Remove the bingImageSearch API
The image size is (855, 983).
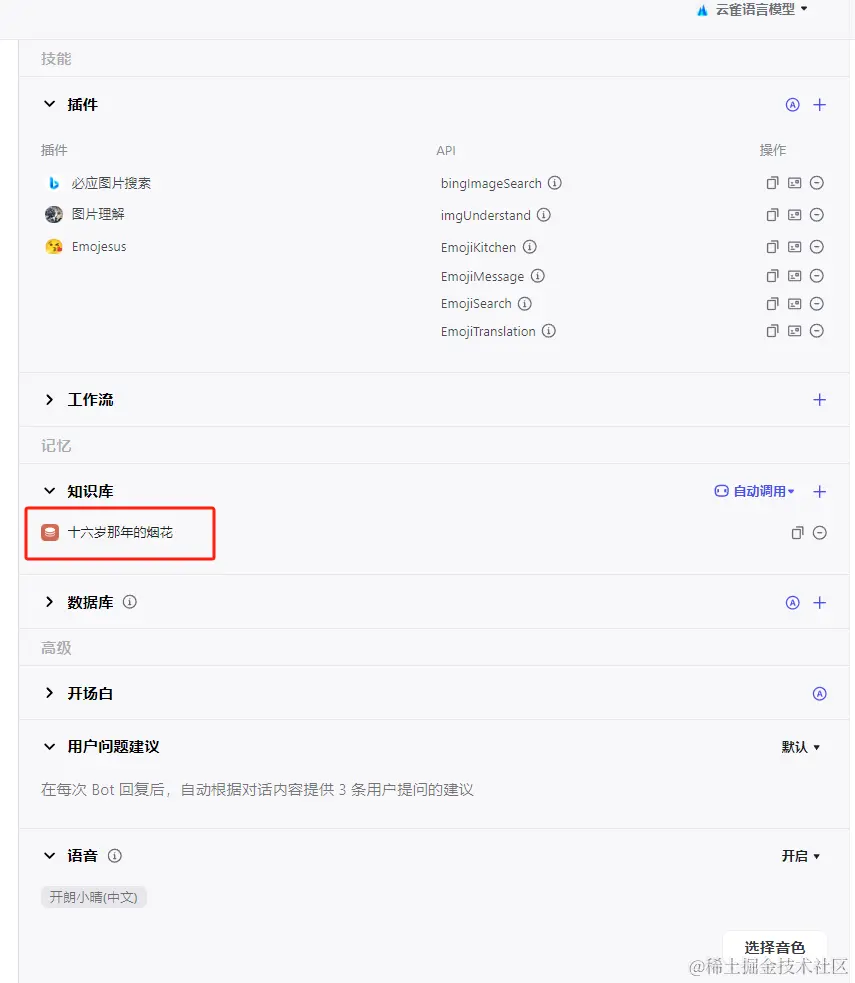[816, 183]
